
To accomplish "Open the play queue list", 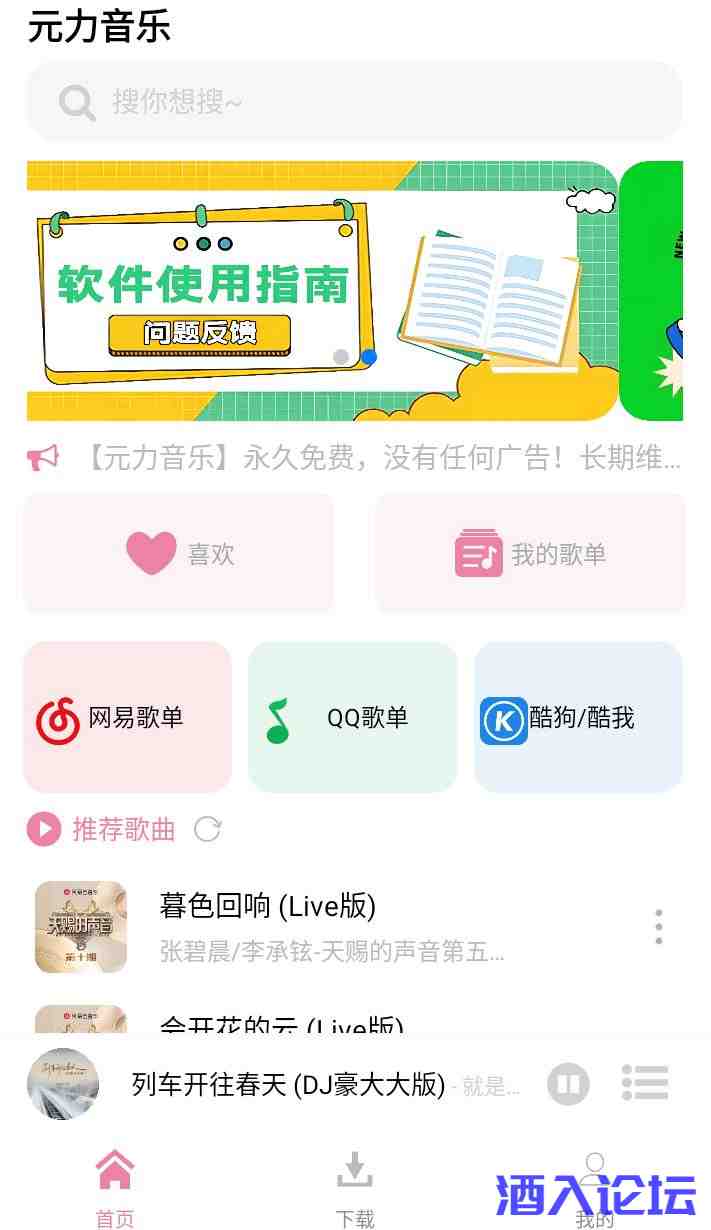I will click(645, 1083).
